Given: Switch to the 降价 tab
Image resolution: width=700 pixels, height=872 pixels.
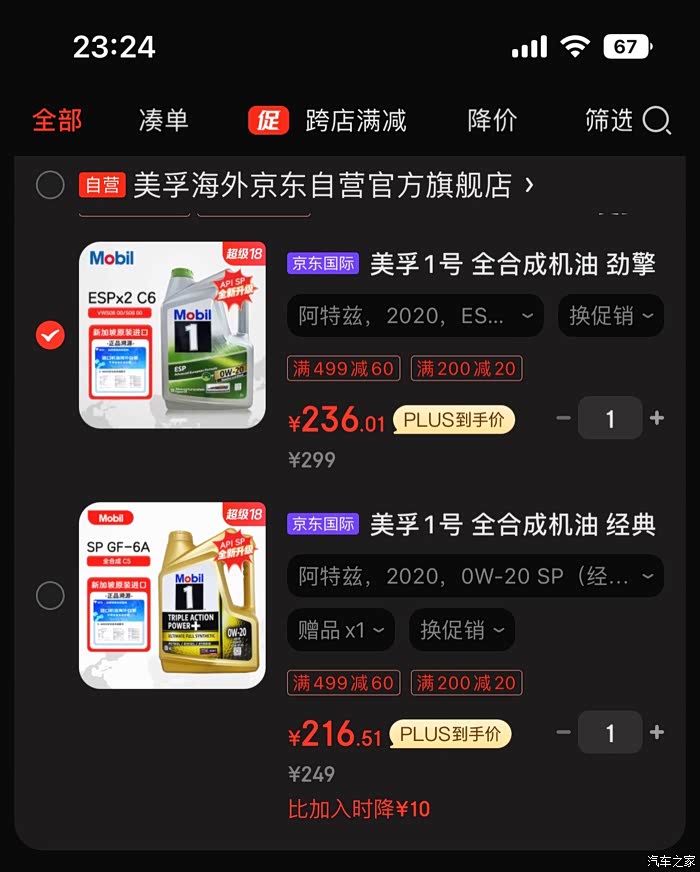Looking at the screenshot, I should click(x=493, y=120).
